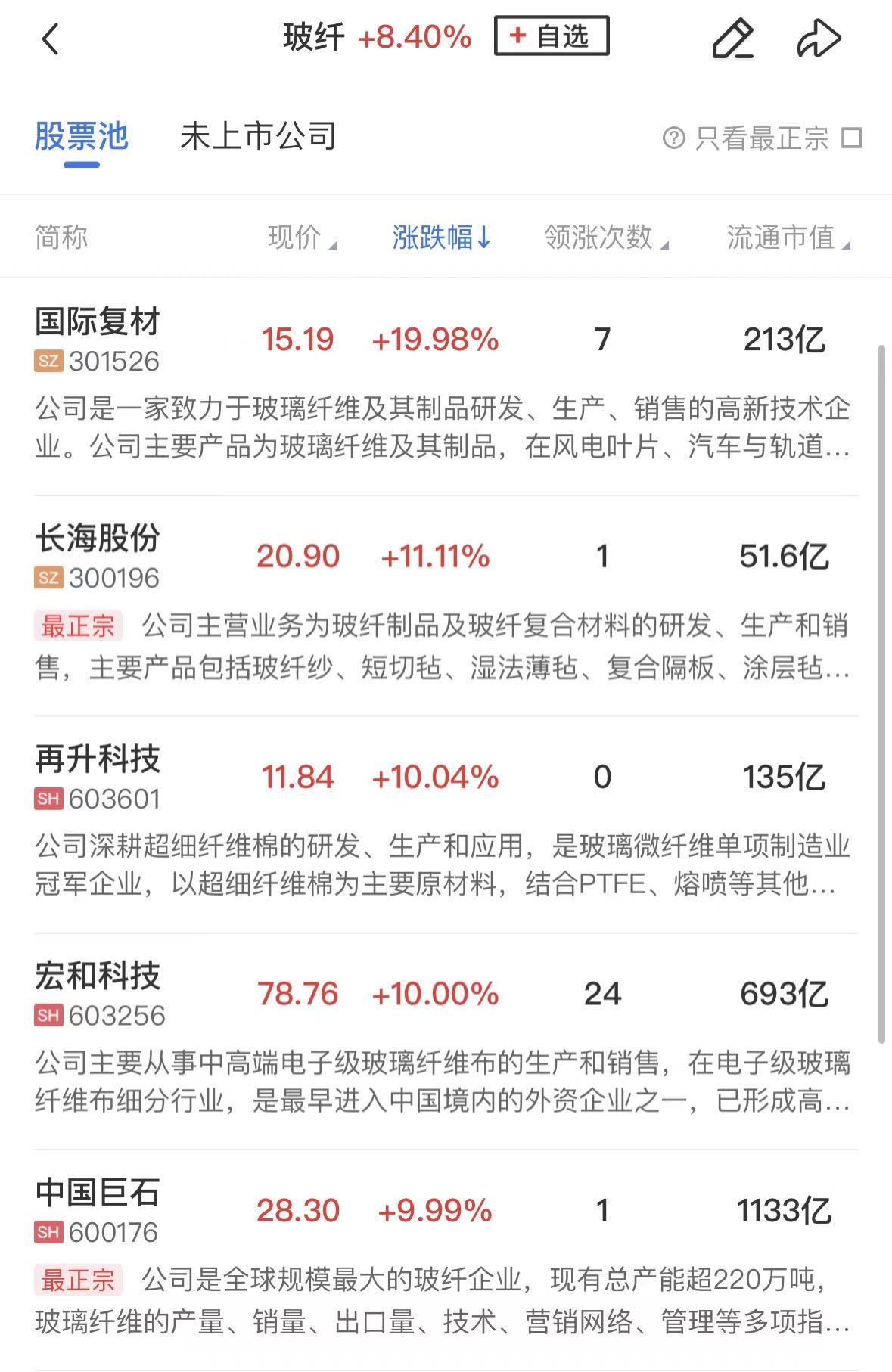Select the 股票池 tab
The image size is (892, 1372).
82,137
